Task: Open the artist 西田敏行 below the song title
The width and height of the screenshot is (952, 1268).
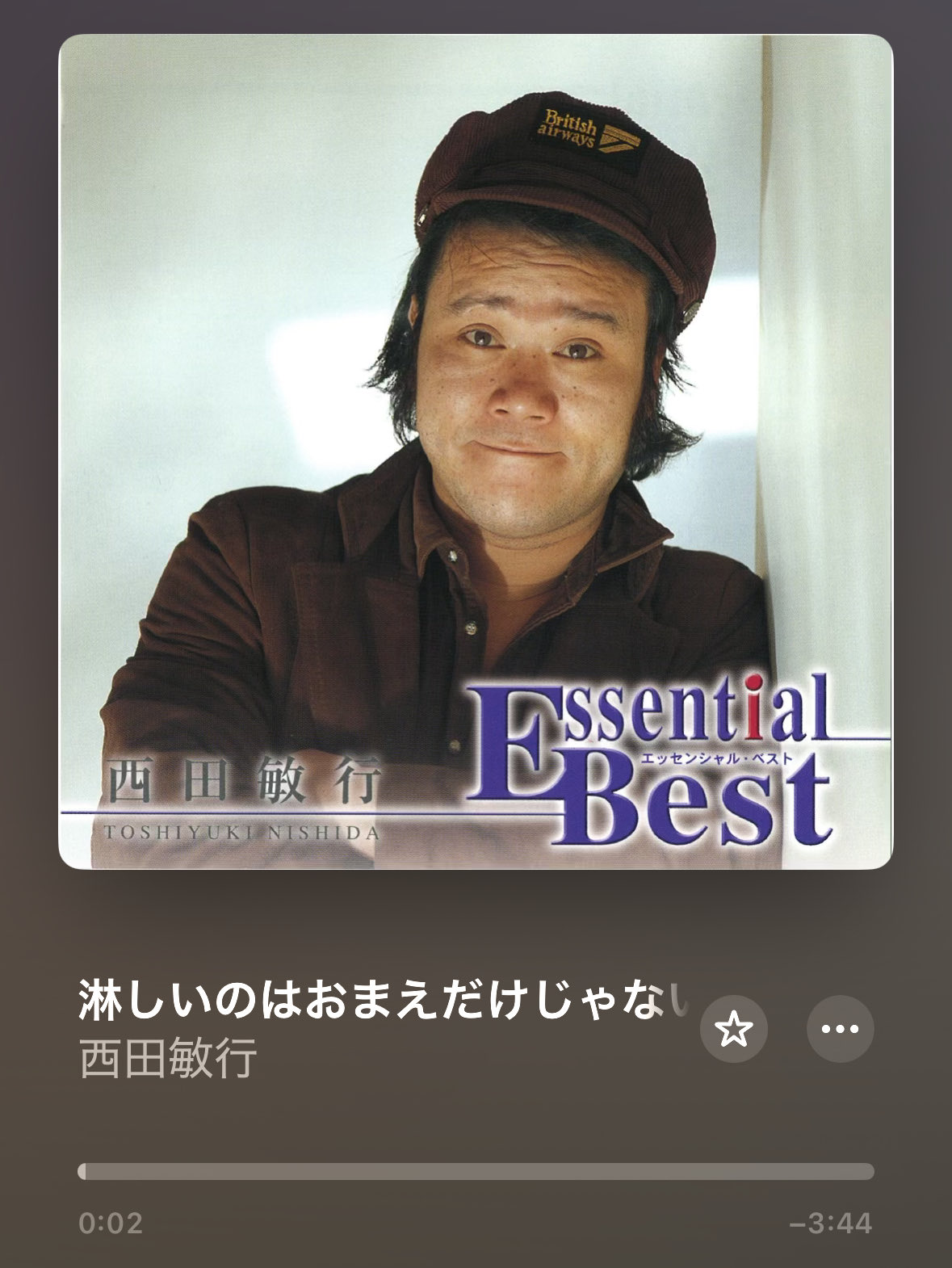Action: click(x=168, y=1059)
